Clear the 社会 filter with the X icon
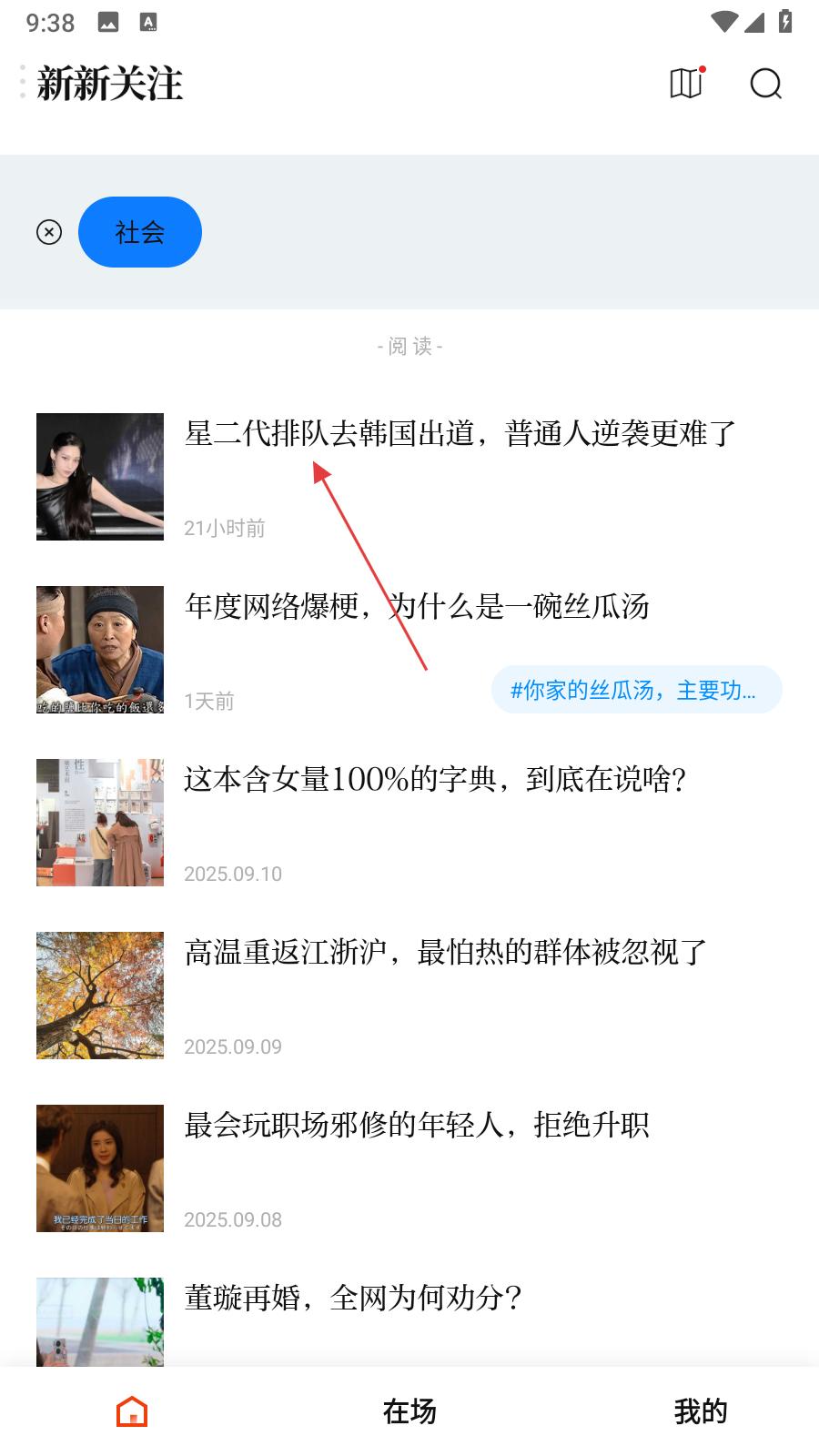 point(49,233)
